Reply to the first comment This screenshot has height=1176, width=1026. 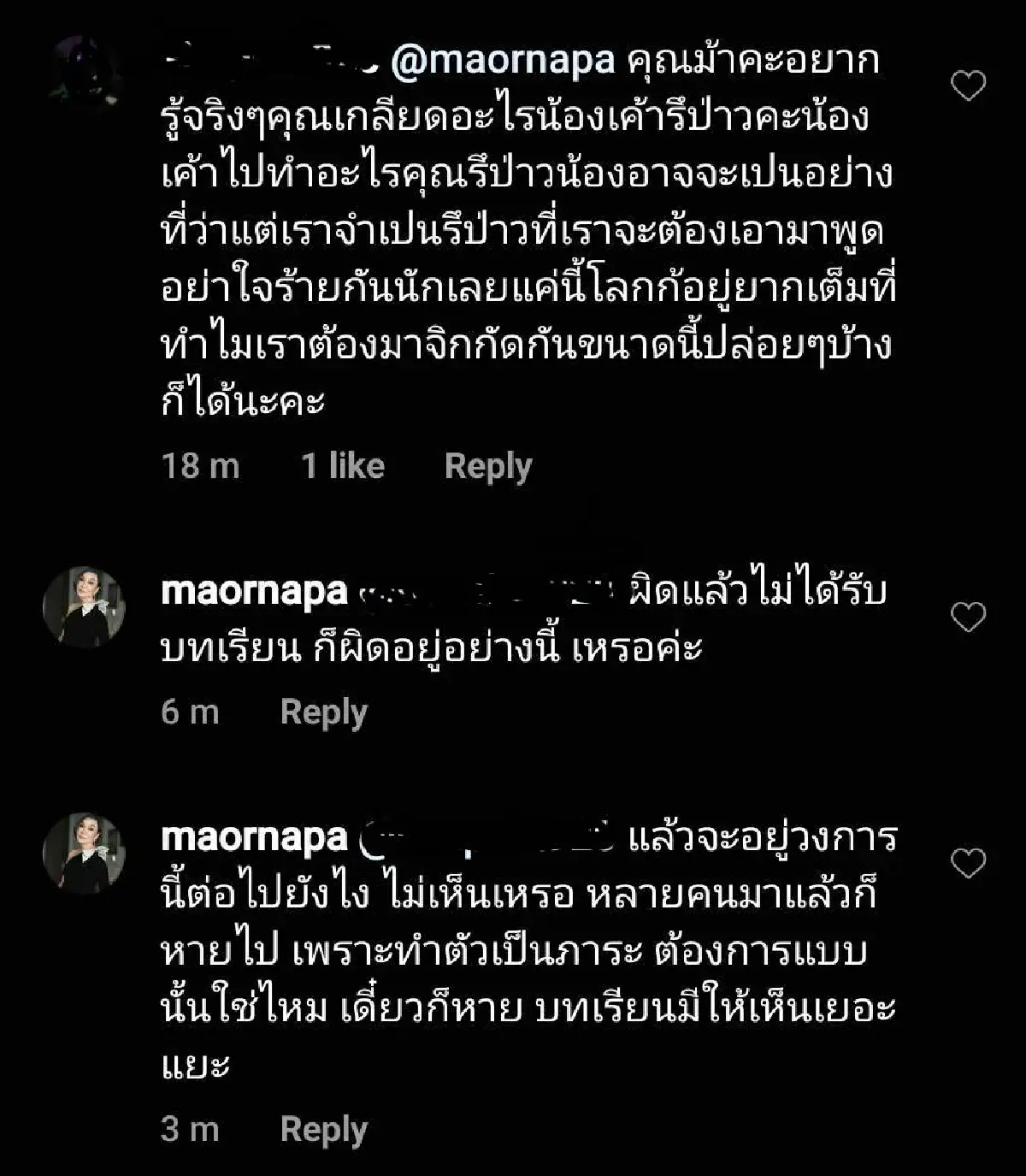coord(487,466)
